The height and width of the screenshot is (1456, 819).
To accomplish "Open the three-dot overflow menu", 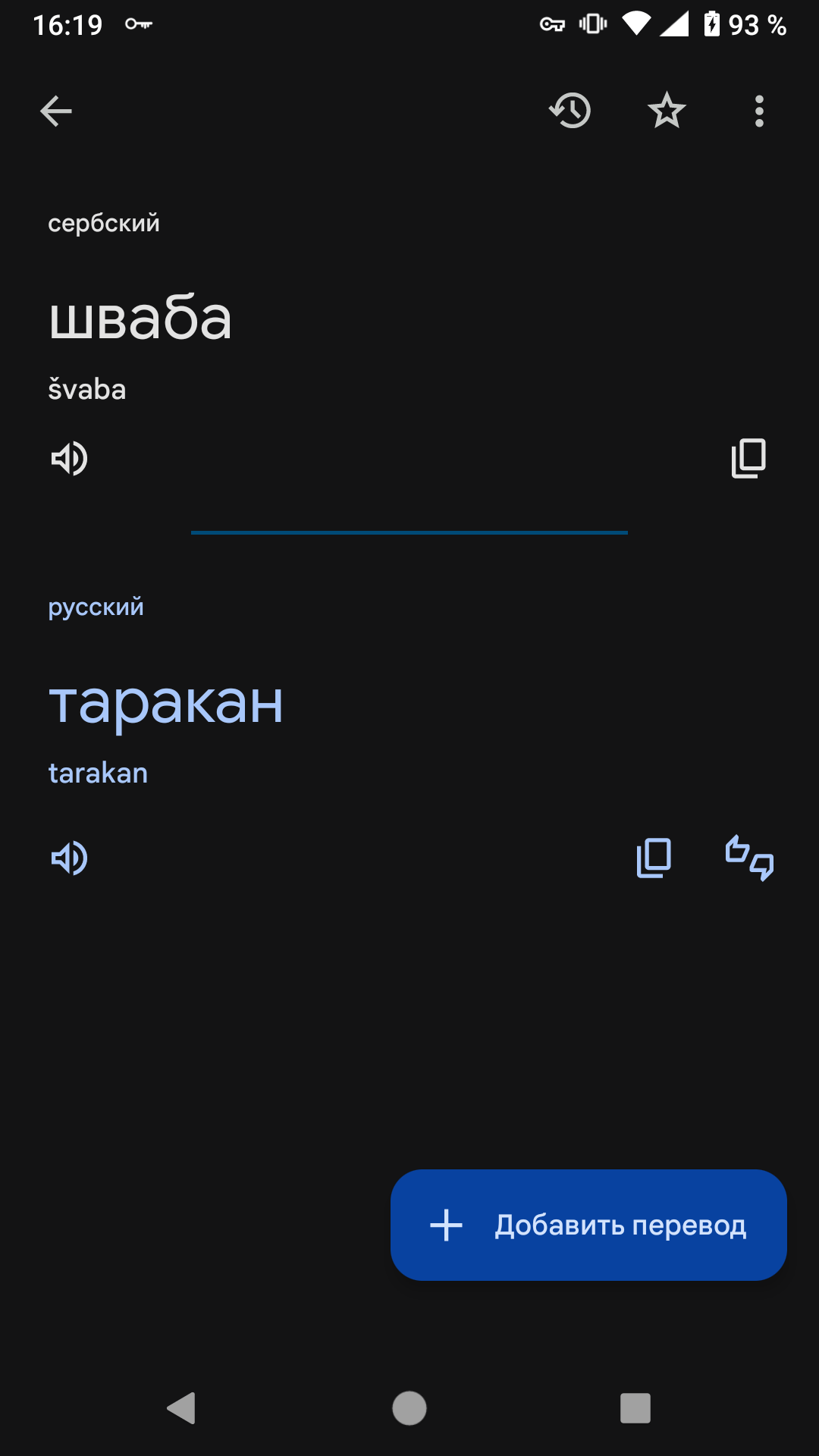I will 759,111.
